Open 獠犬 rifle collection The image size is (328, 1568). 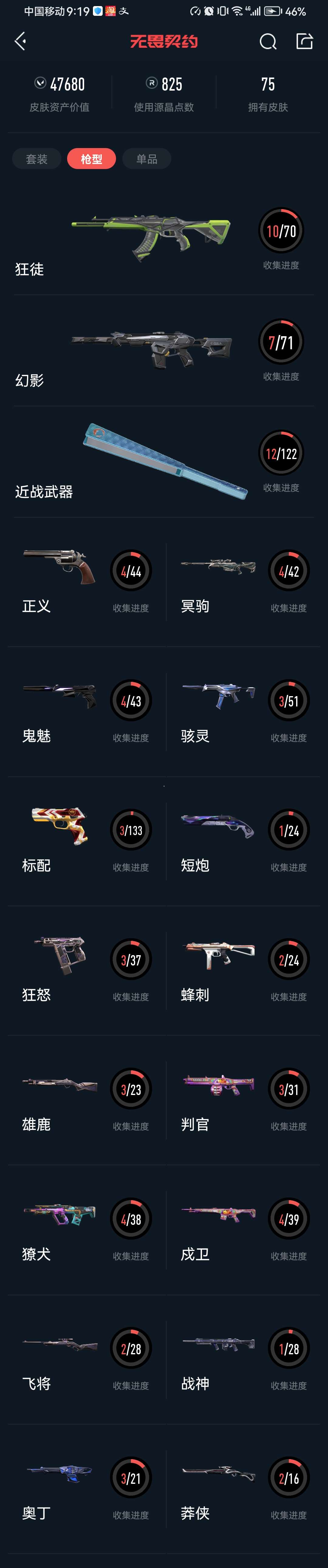tap(85, 1230)
